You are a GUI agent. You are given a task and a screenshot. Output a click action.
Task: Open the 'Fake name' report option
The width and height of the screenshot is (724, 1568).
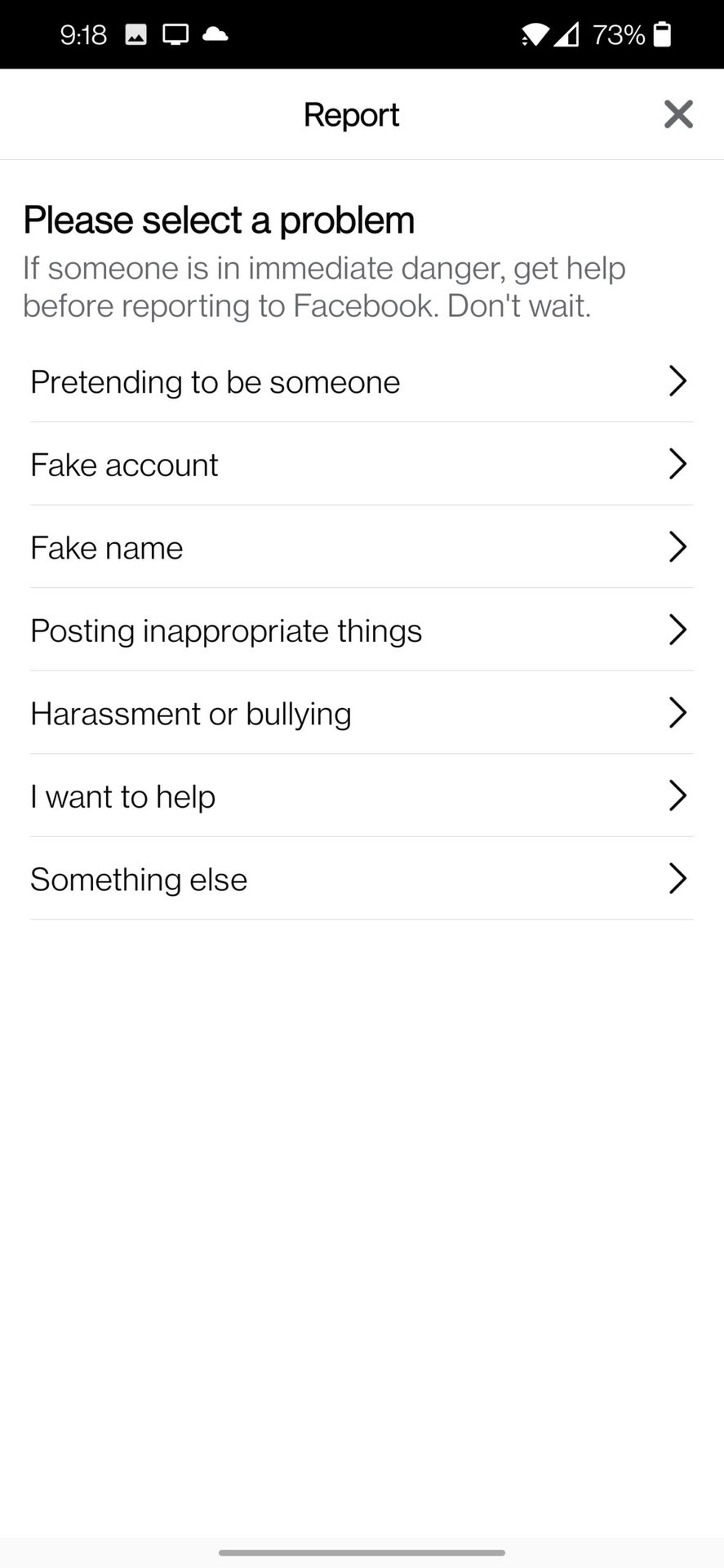point(361,547)
